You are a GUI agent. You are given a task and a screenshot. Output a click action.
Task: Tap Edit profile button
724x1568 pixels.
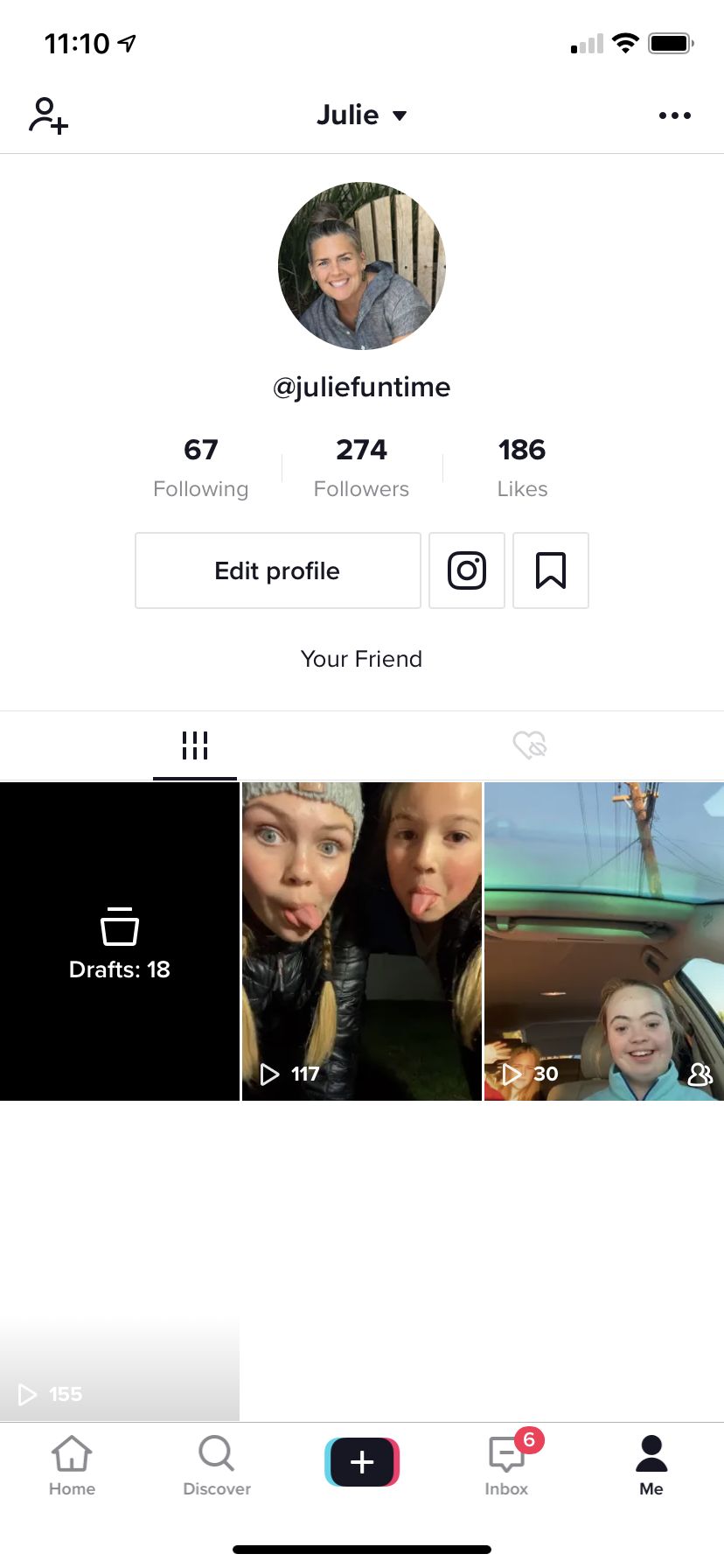(x=278, y=570)
